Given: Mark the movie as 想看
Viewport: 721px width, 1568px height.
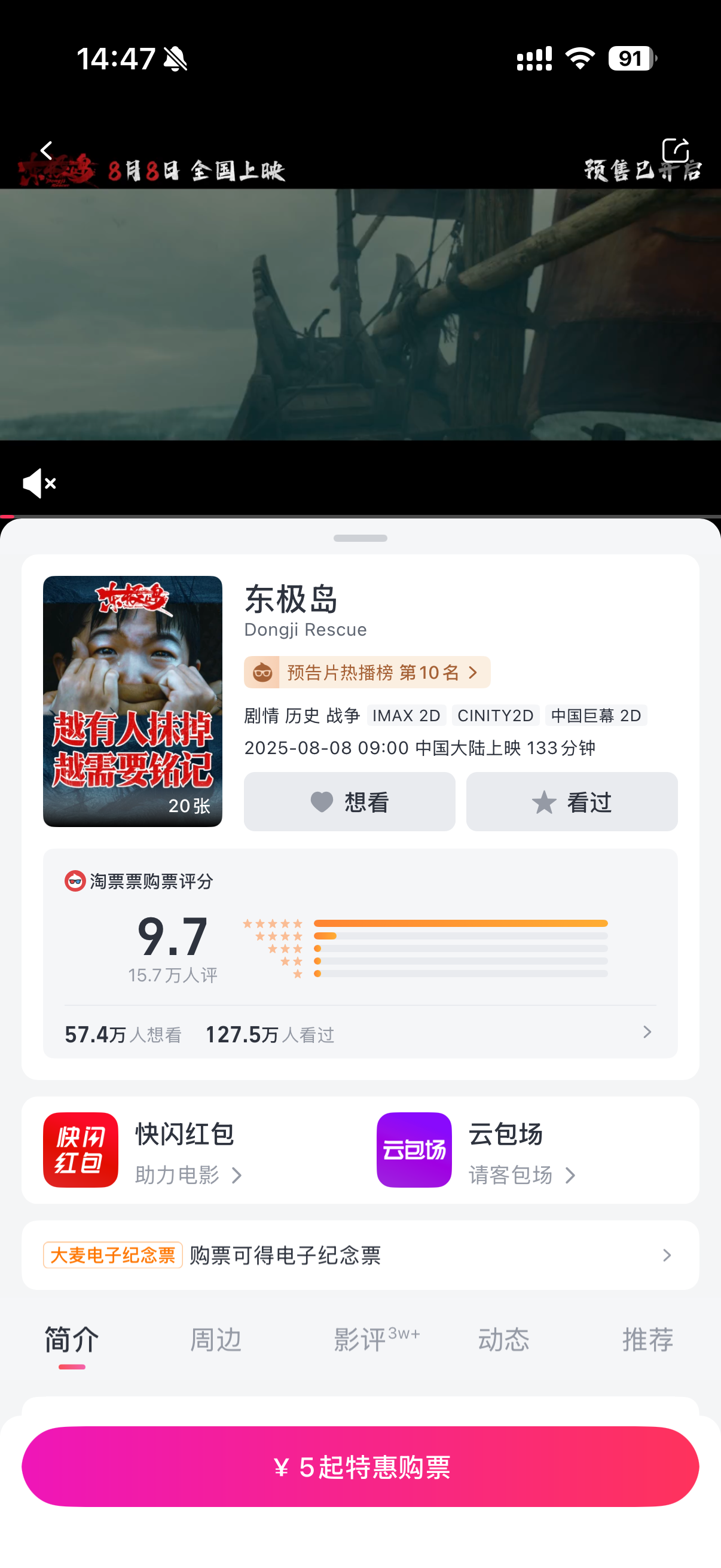Looking at the screenshot, I should coord(349,802).
